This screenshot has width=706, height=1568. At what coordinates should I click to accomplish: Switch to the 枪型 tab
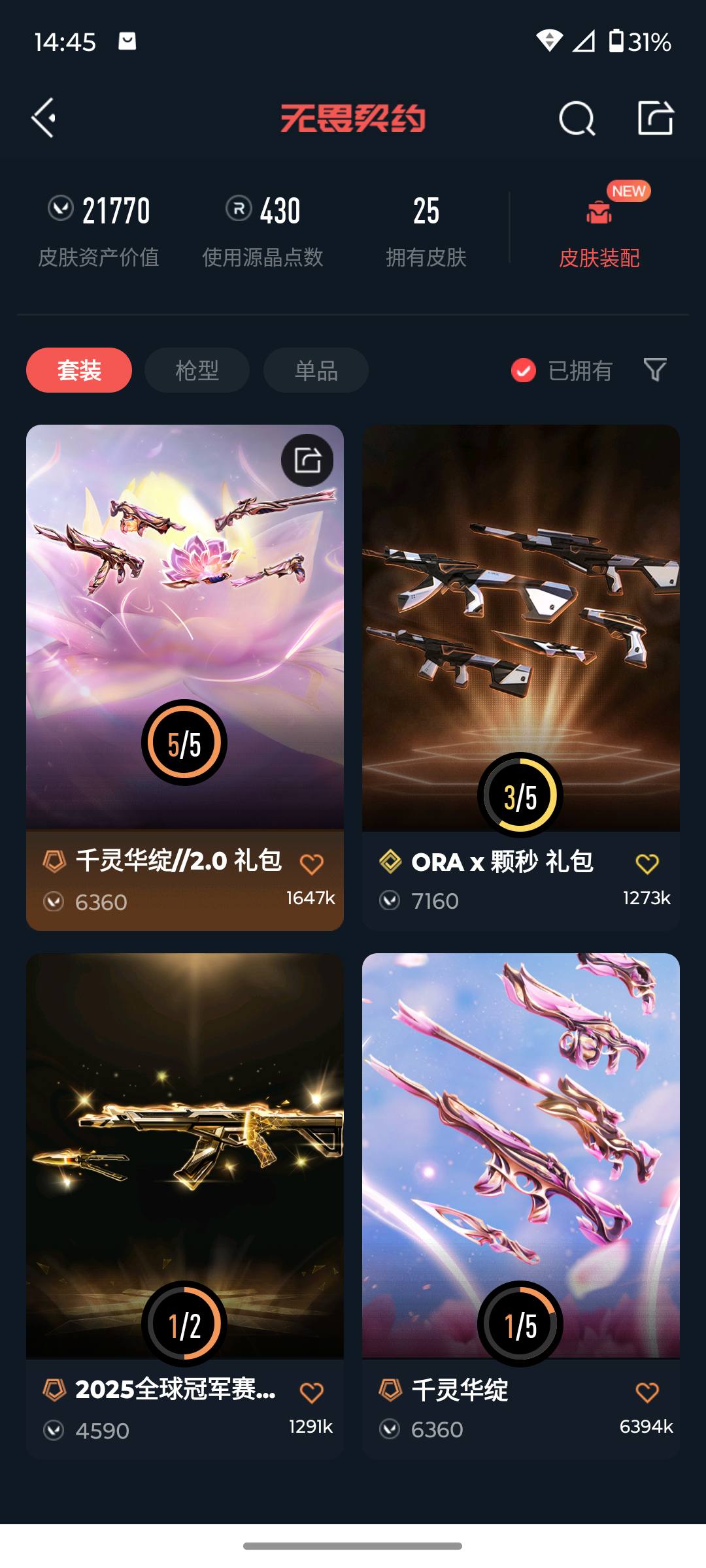pos(196,369)
